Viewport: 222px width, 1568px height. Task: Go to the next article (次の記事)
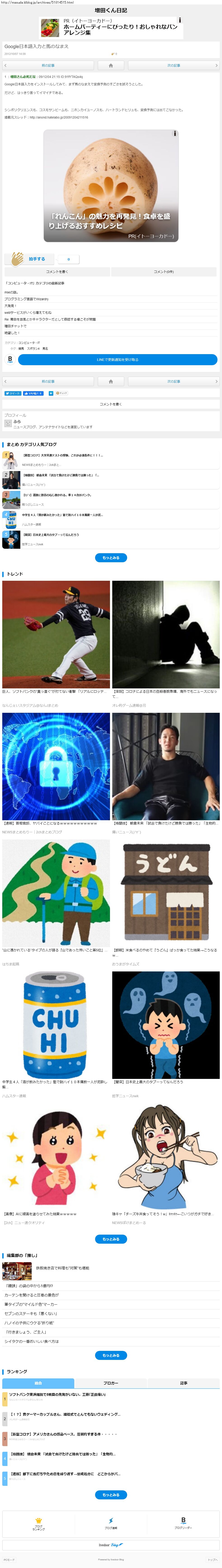pos(173,65)
